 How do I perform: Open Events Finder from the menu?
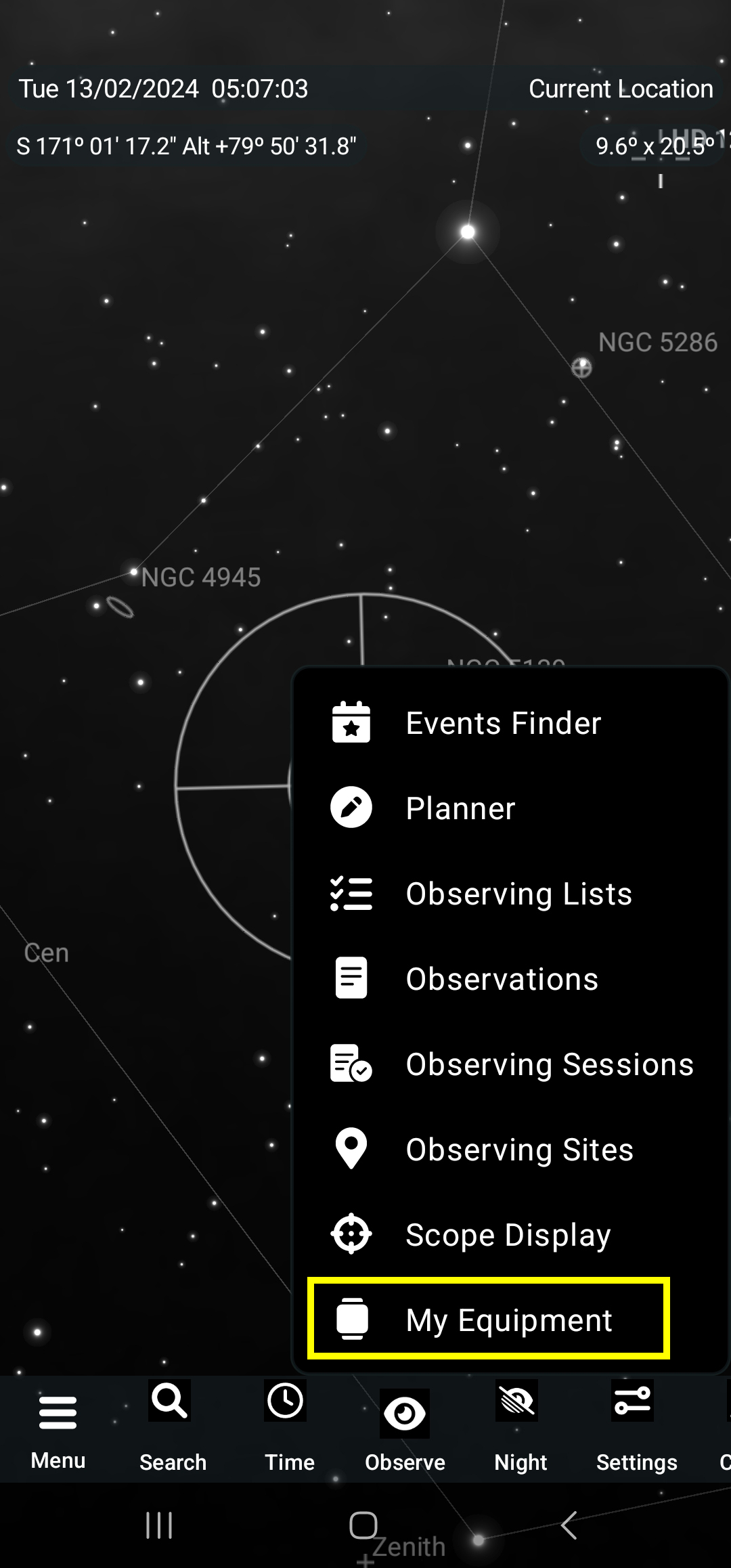coord(502,723)
